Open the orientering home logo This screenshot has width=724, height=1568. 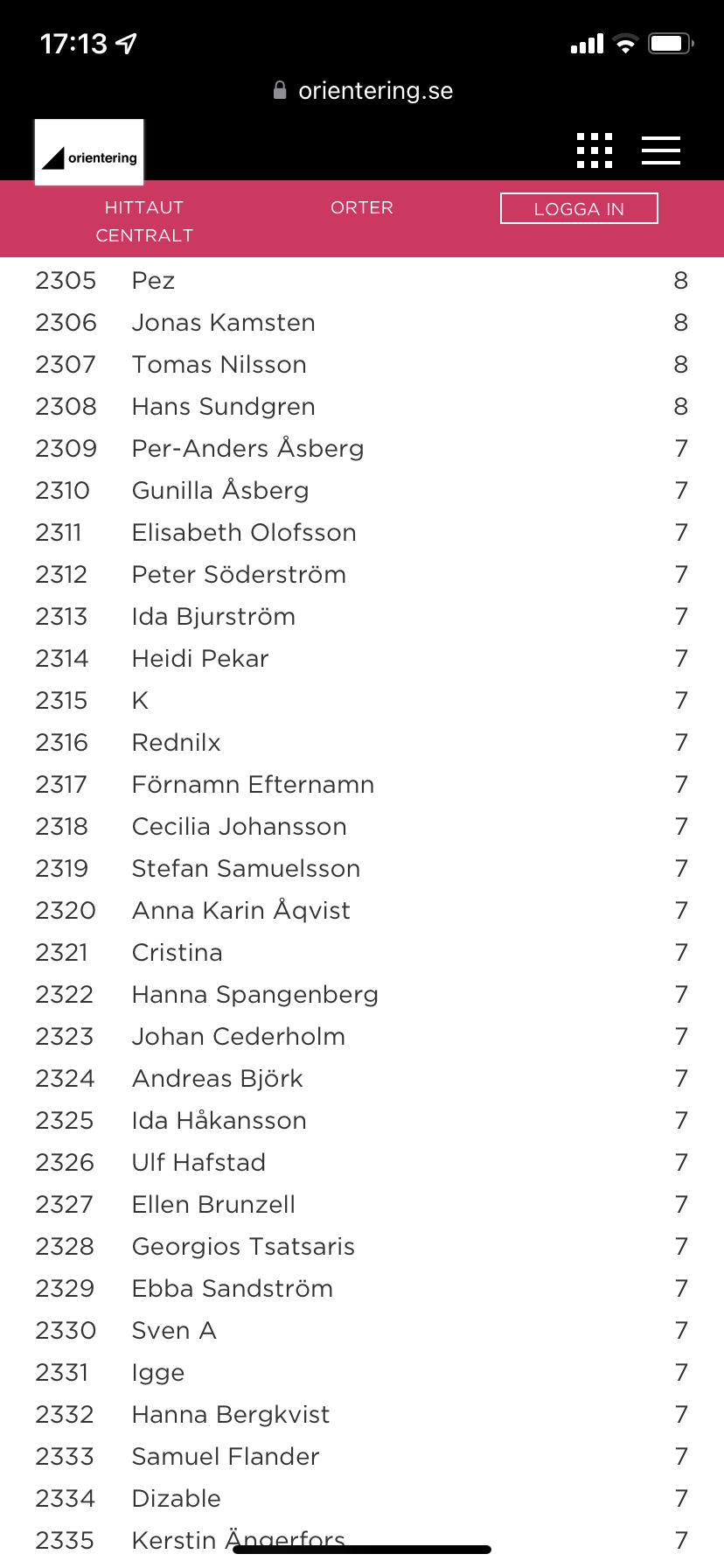tap(89, 152)
